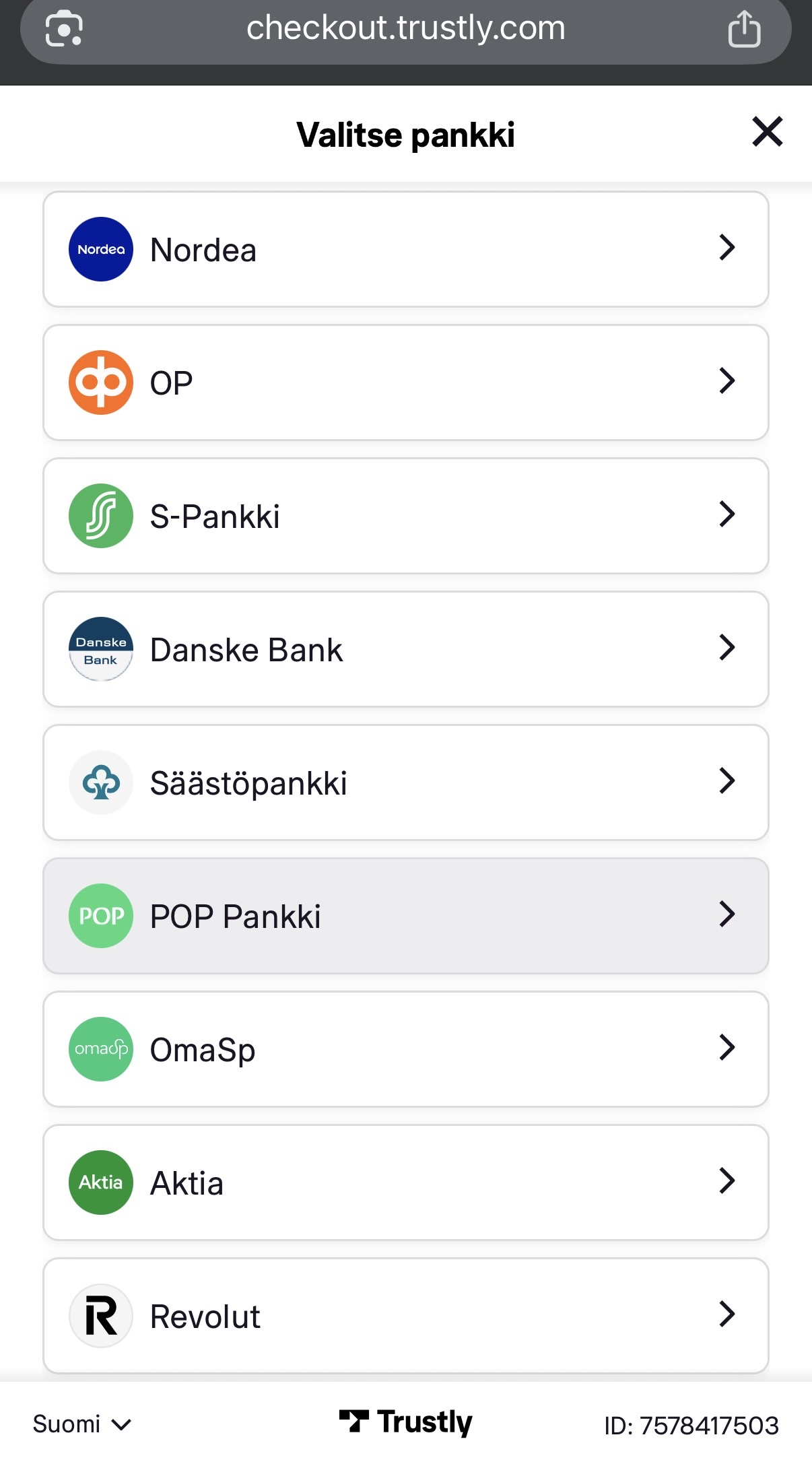Click the Trustly logo at the bottom
This screenshot has width=812, height=1466.
coord(406,1421)
